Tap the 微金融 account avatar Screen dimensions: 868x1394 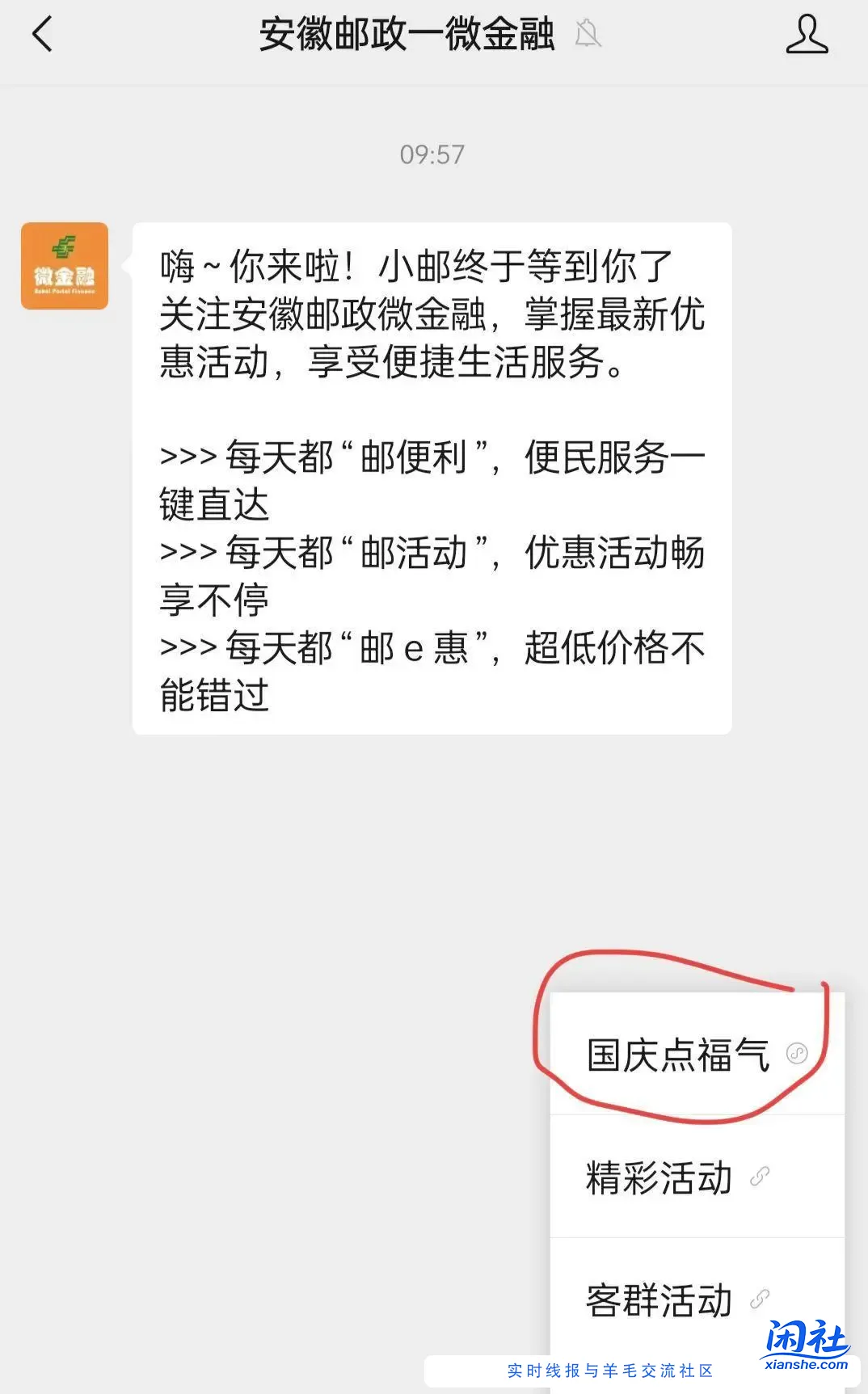[65, 266]
